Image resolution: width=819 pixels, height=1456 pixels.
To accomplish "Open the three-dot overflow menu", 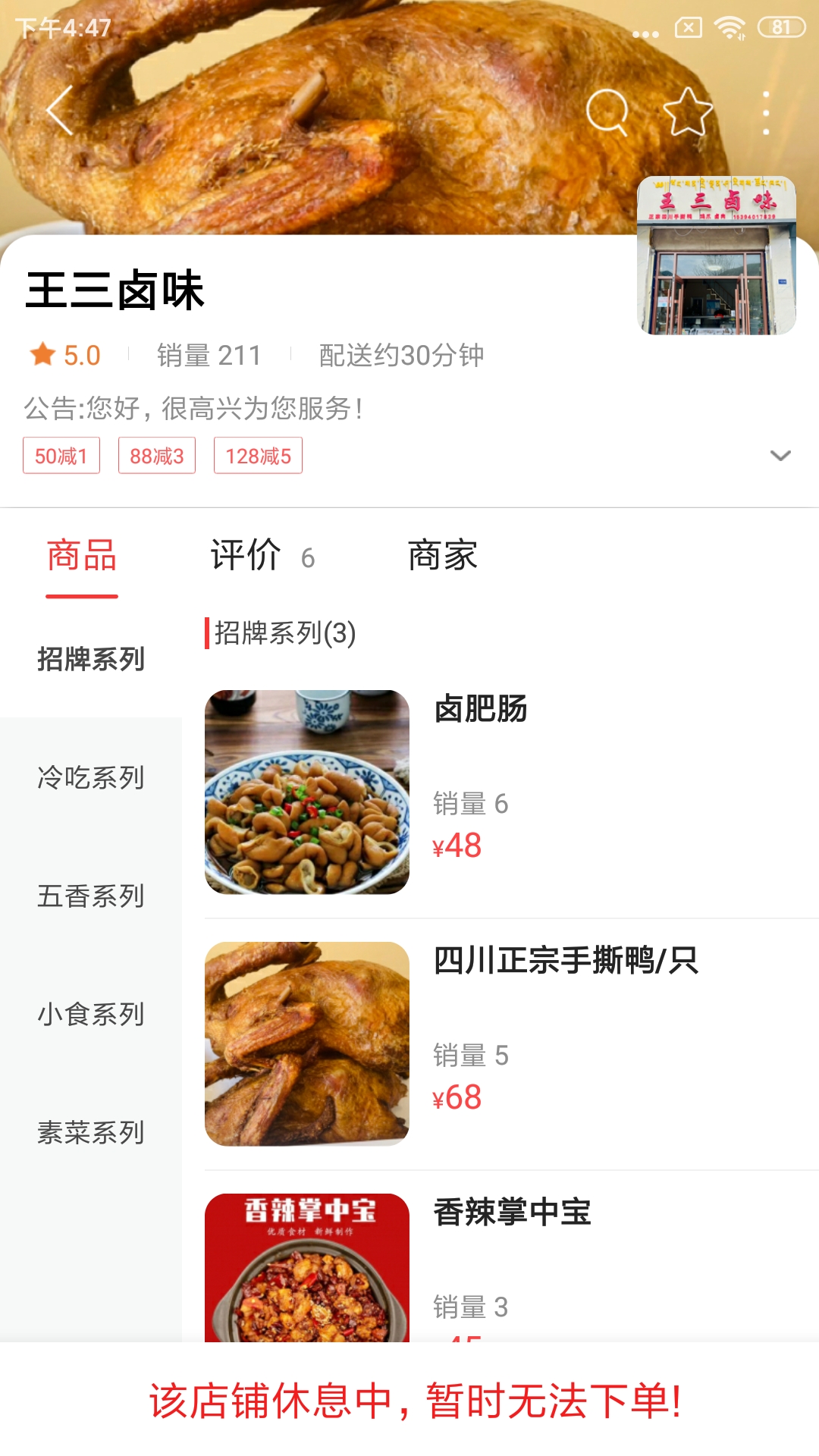I will tap(767, 111).
